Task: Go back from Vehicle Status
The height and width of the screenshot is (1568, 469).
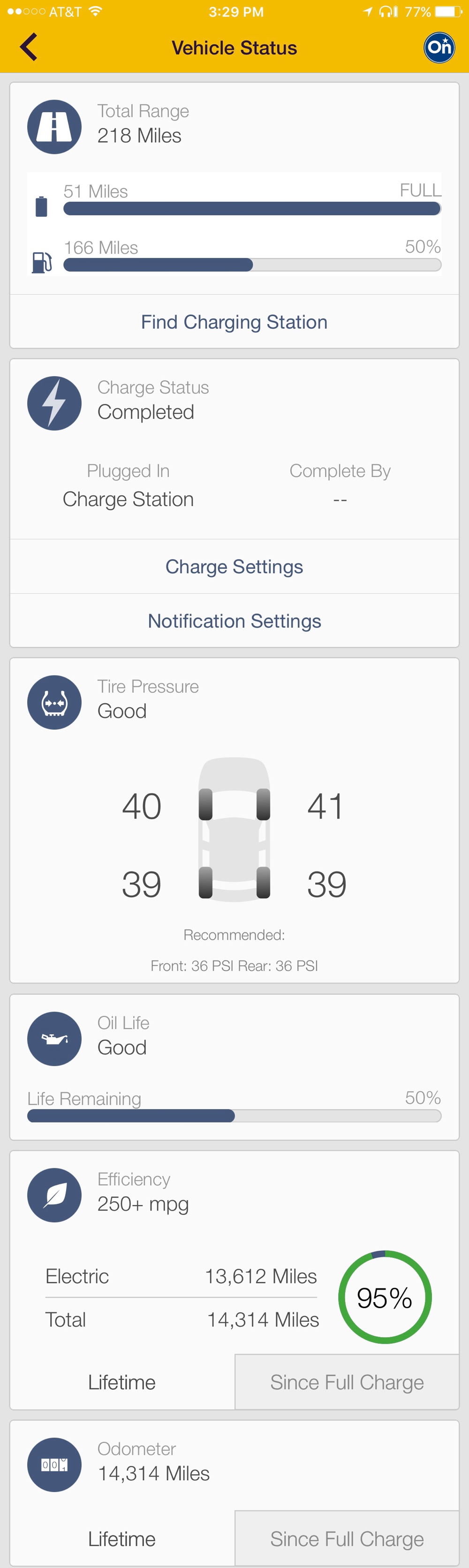Action: [29, 47]
